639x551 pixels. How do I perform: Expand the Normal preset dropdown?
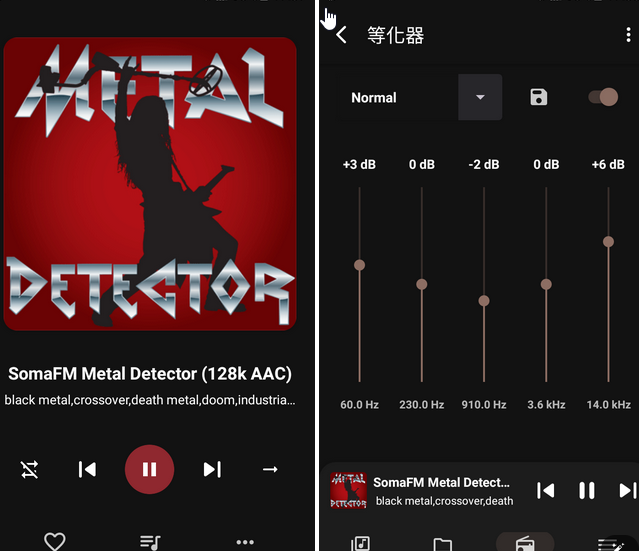(480, 97)
